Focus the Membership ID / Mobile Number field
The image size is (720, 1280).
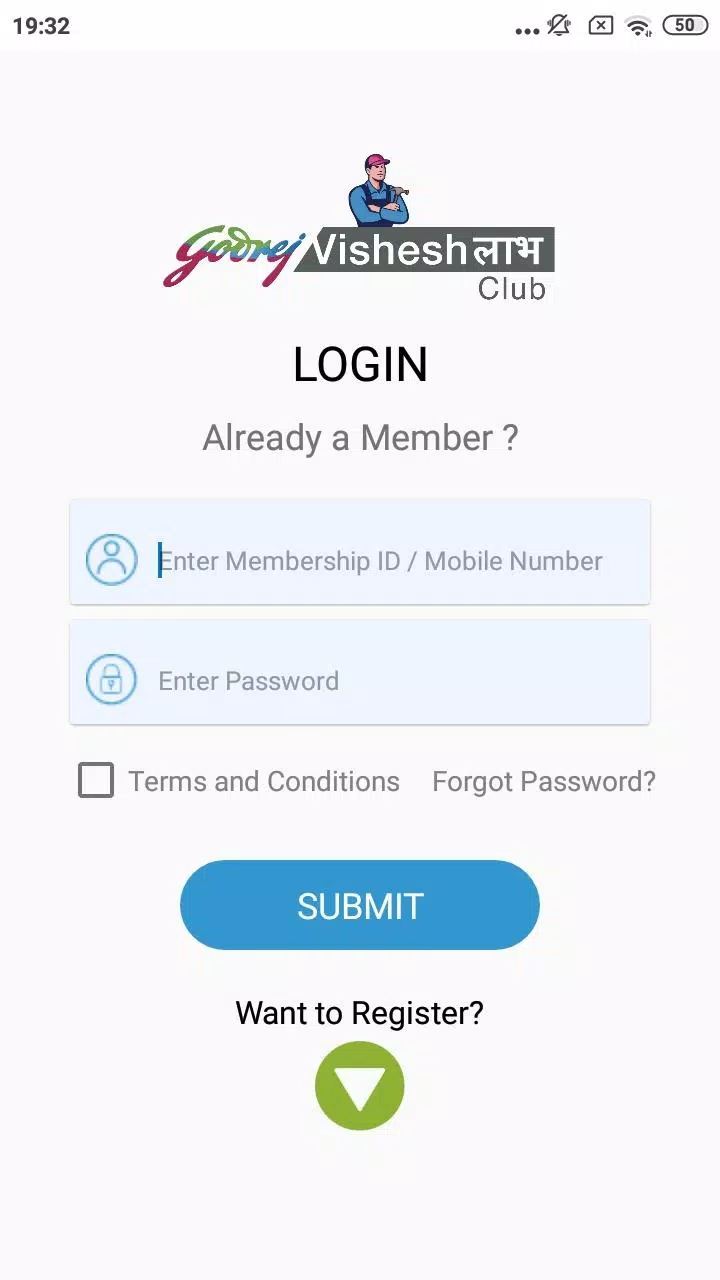point(360,553)
